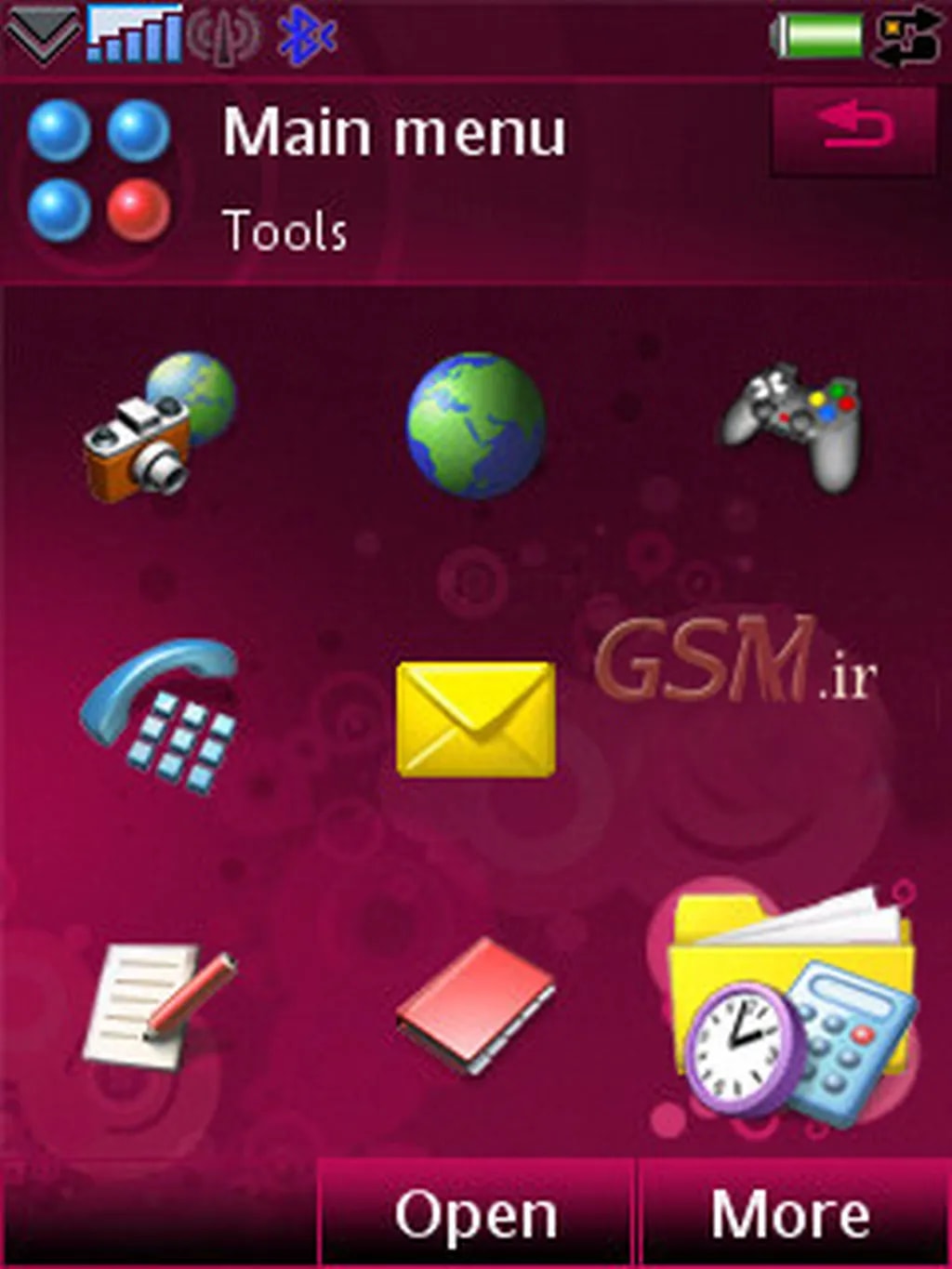952x1269 pixels.
Task: Tap the back arrow button
Action: coord(853,130)
